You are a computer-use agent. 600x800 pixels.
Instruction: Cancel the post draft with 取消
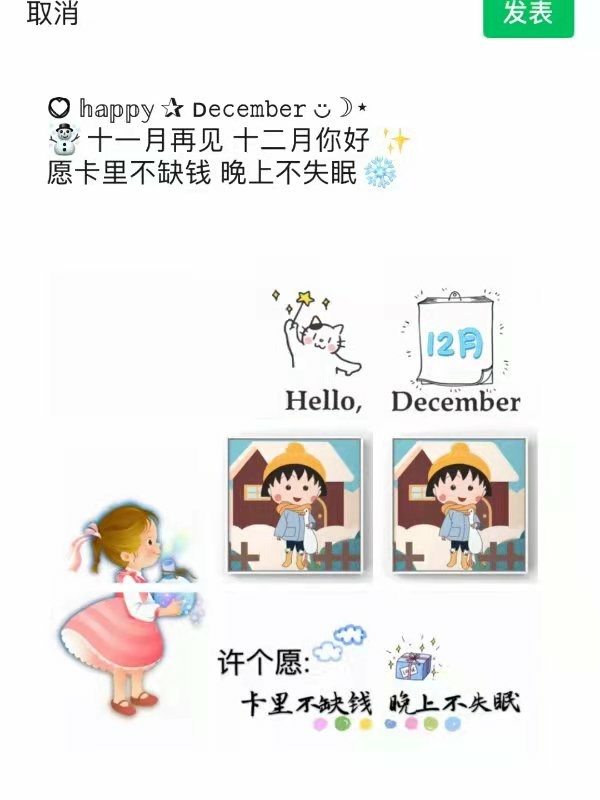[x=52, y=14]
